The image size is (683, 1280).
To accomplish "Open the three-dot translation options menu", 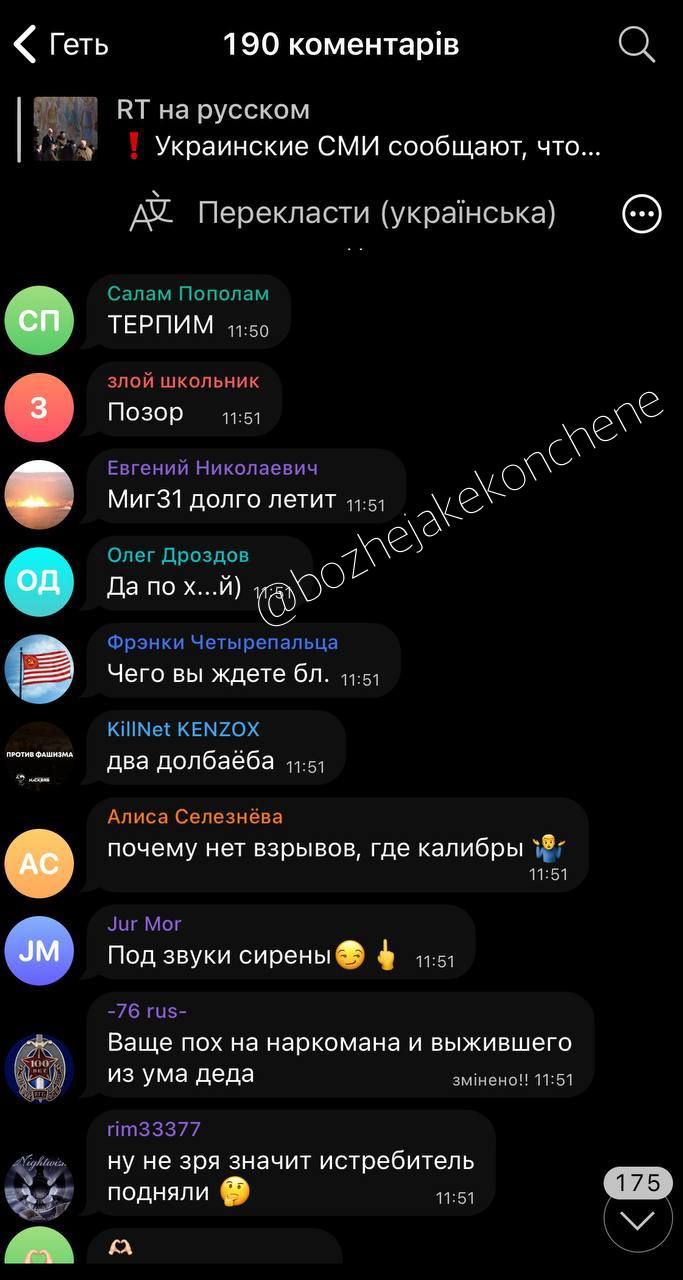I will (x=641, y=214).
